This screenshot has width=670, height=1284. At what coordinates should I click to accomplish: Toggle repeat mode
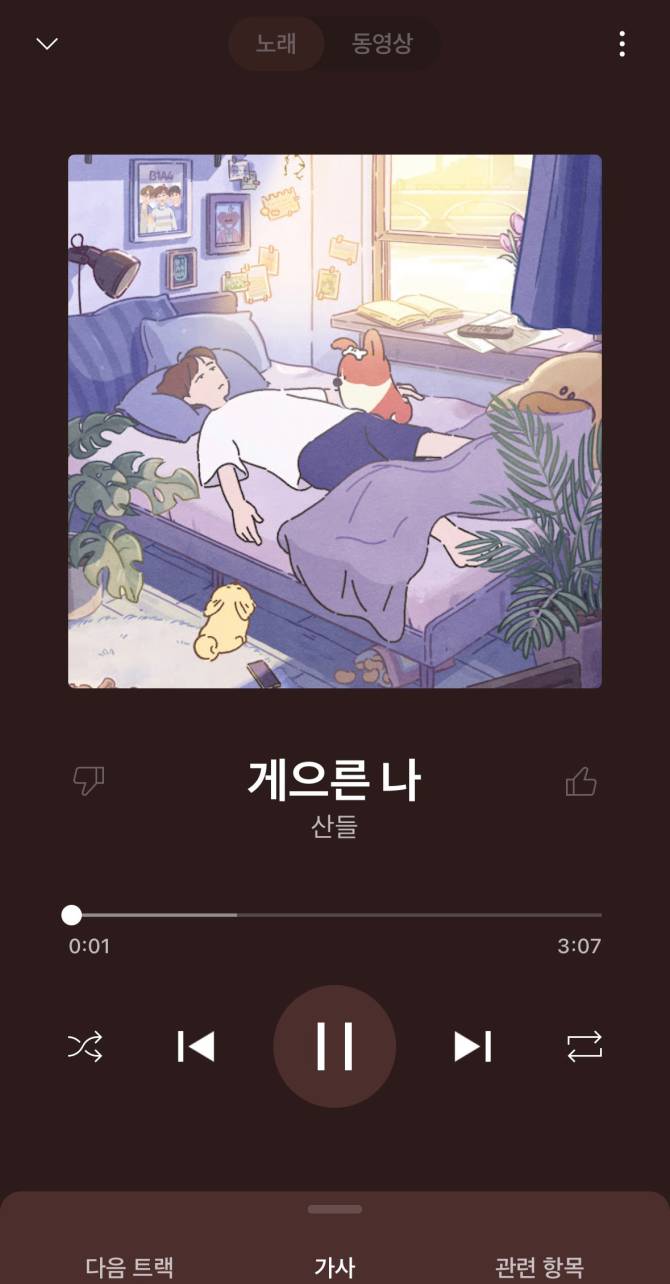(584, 1047)
